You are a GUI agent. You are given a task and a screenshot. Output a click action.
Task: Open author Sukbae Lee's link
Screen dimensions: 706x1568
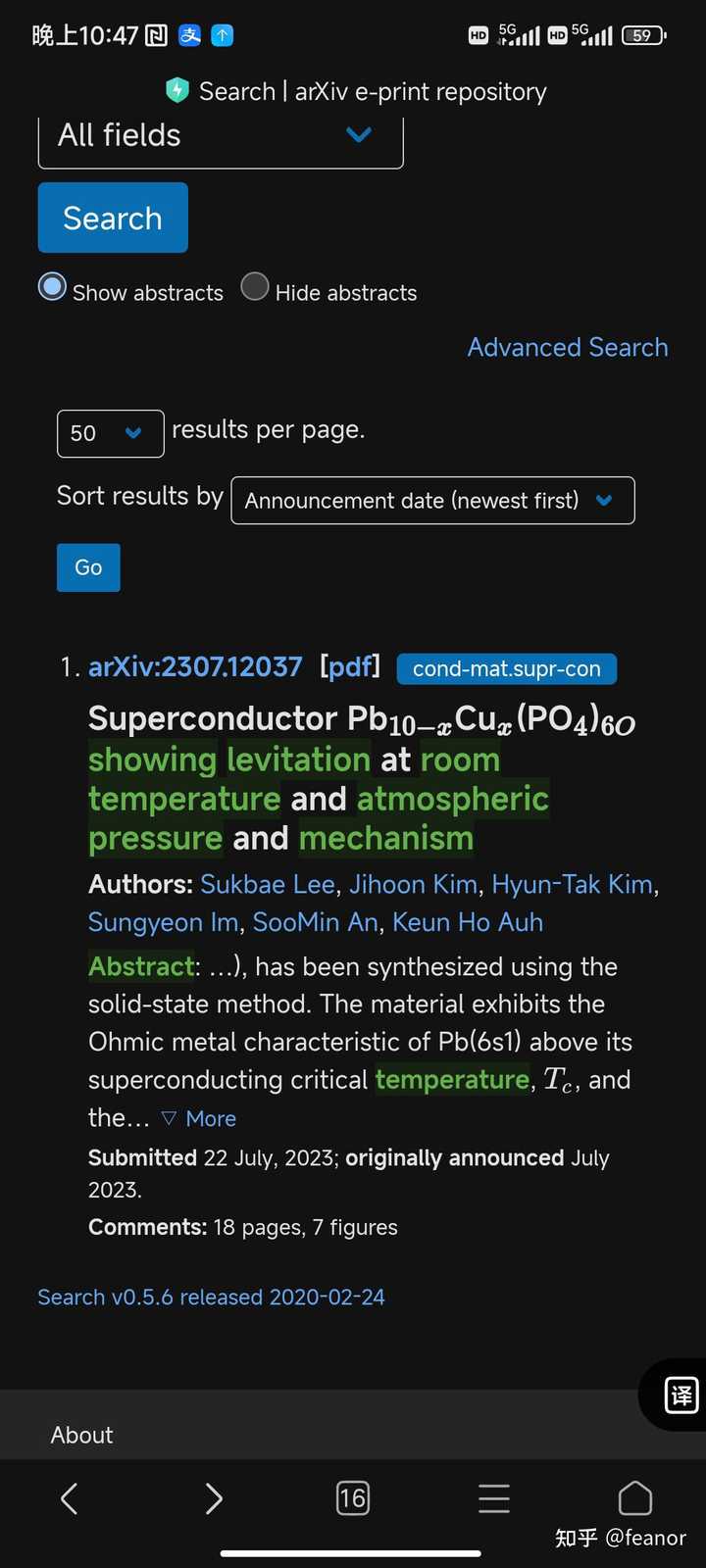pos(268,885)
